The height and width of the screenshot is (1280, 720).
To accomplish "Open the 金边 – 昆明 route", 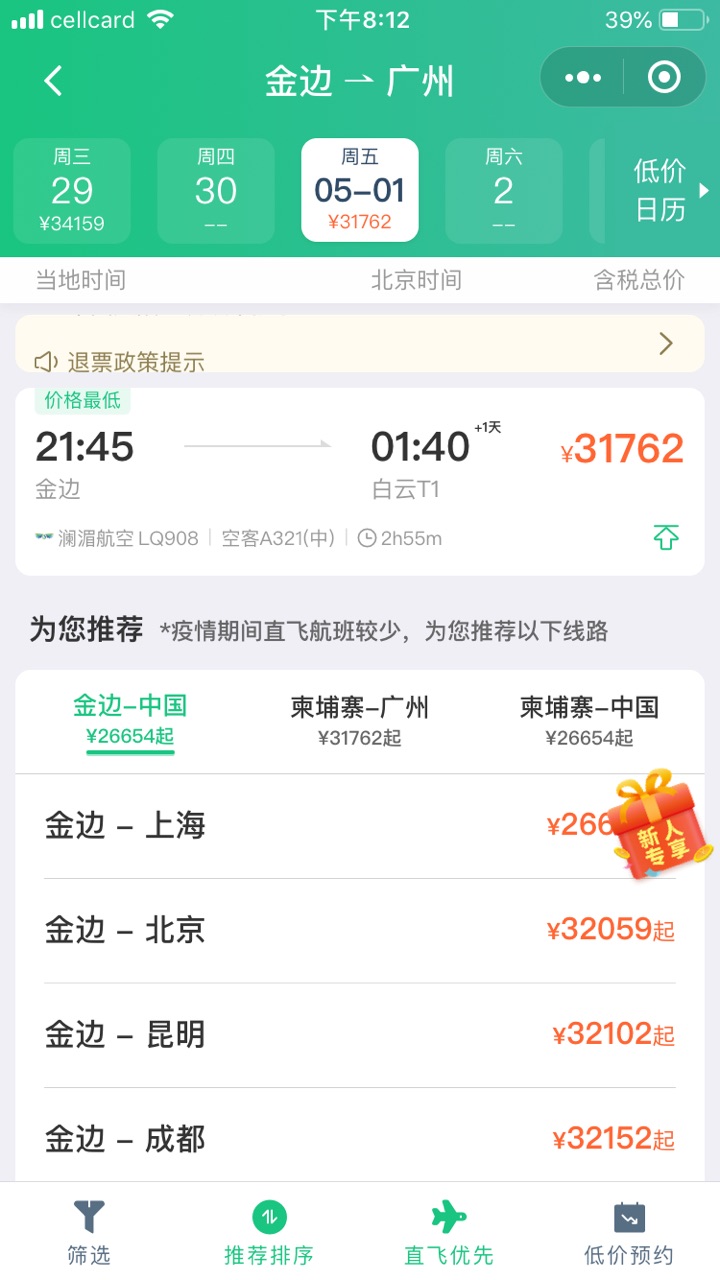I will pyautogui.click(x=360, y=1034).
